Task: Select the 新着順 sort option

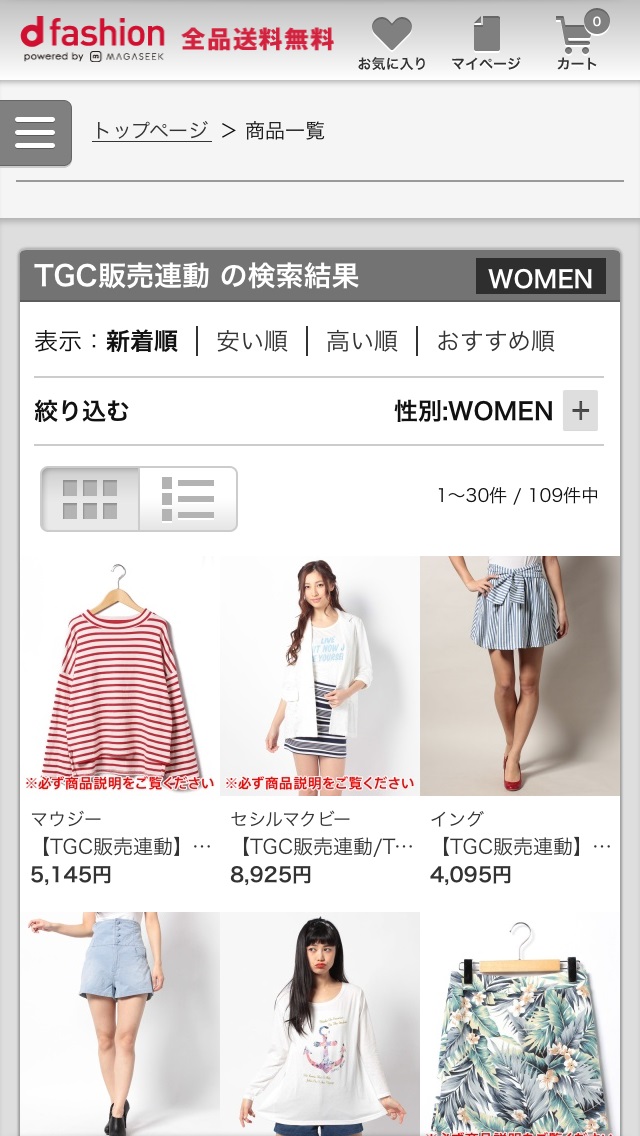Action: point(142,341)
